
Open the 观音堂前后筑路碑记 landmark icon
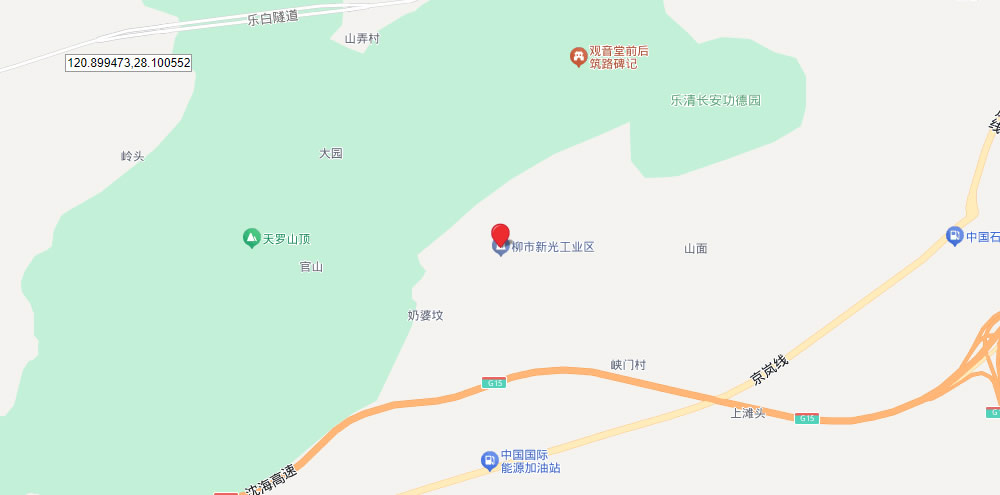(578, 57)
